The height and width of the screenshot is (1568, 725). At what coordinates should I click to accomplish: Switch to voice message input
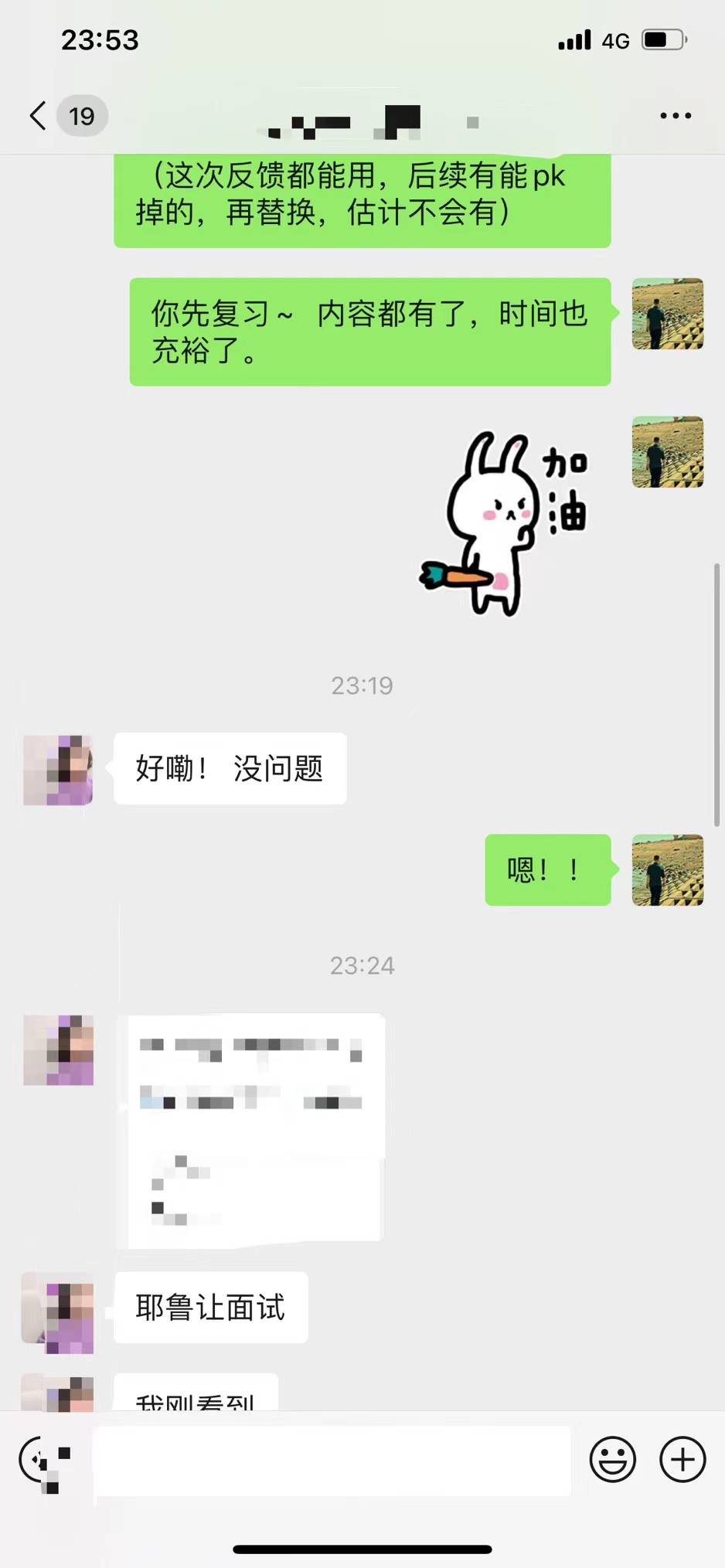44,1461
